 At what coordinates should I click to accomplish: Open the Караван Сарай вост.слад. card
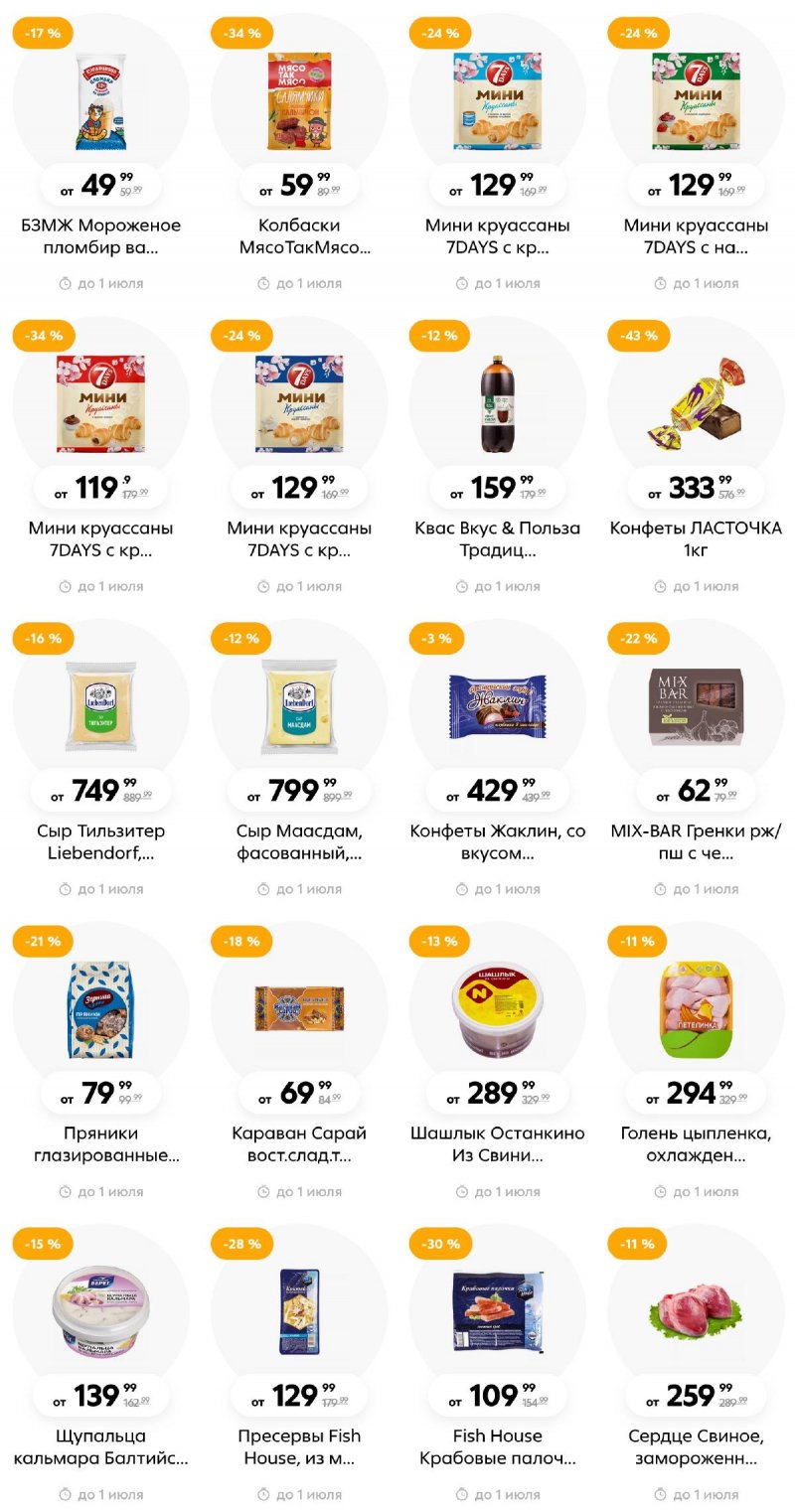coord(299,1010)
